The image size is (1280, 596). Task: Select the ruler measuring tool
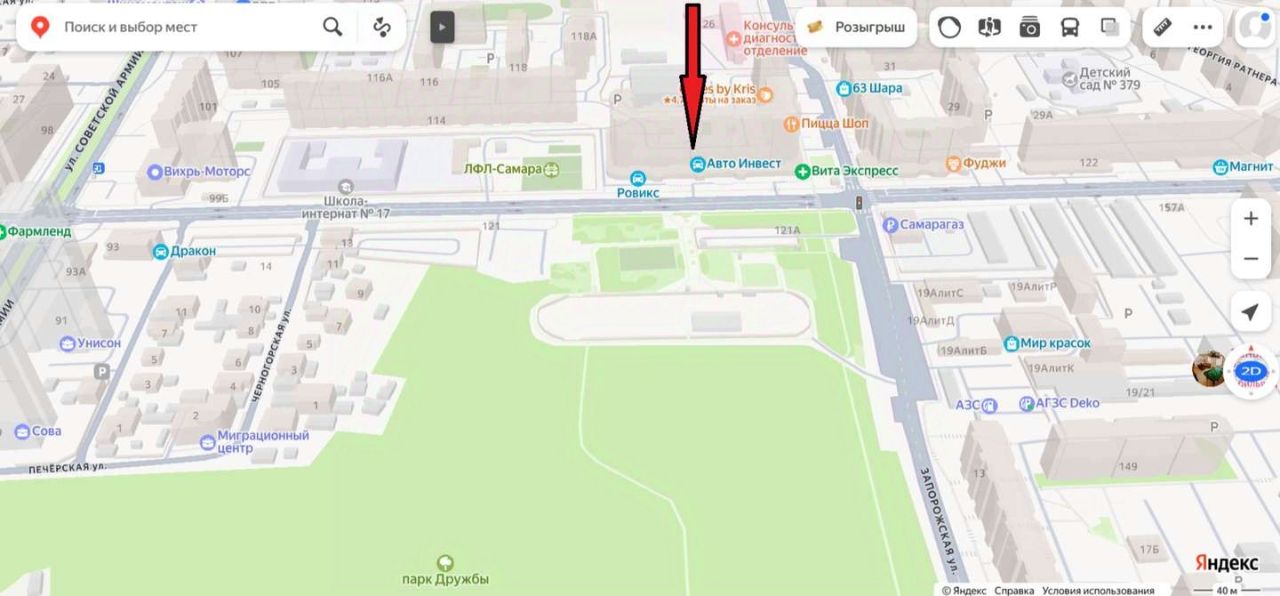[x=1163, y=27]
